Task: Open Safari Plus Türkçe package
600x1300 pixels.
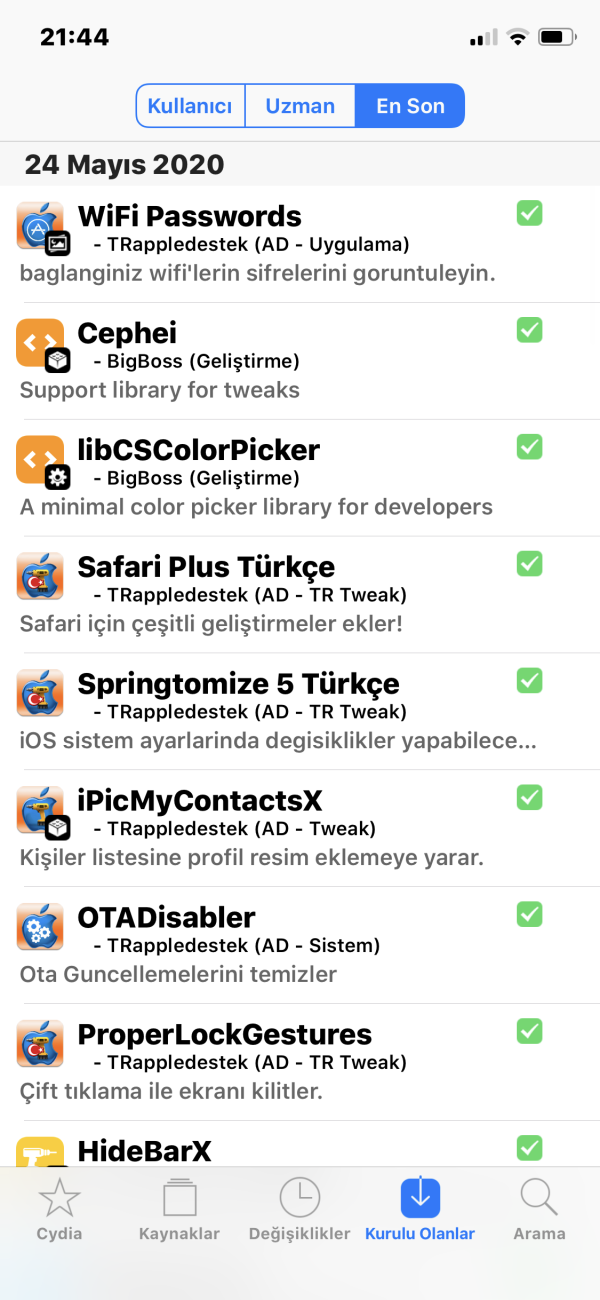Action: (x=280, y=595)
